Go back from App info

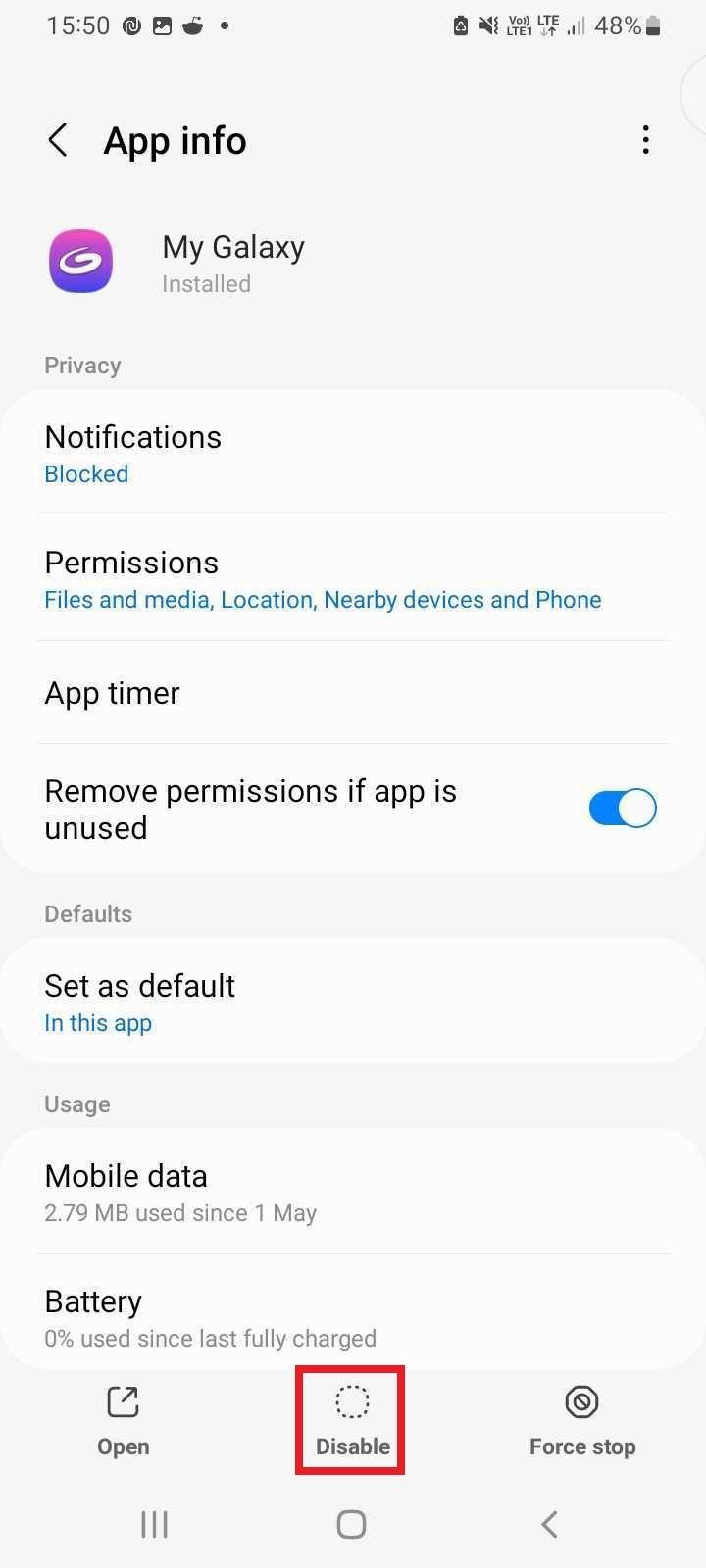click(58, 141)
